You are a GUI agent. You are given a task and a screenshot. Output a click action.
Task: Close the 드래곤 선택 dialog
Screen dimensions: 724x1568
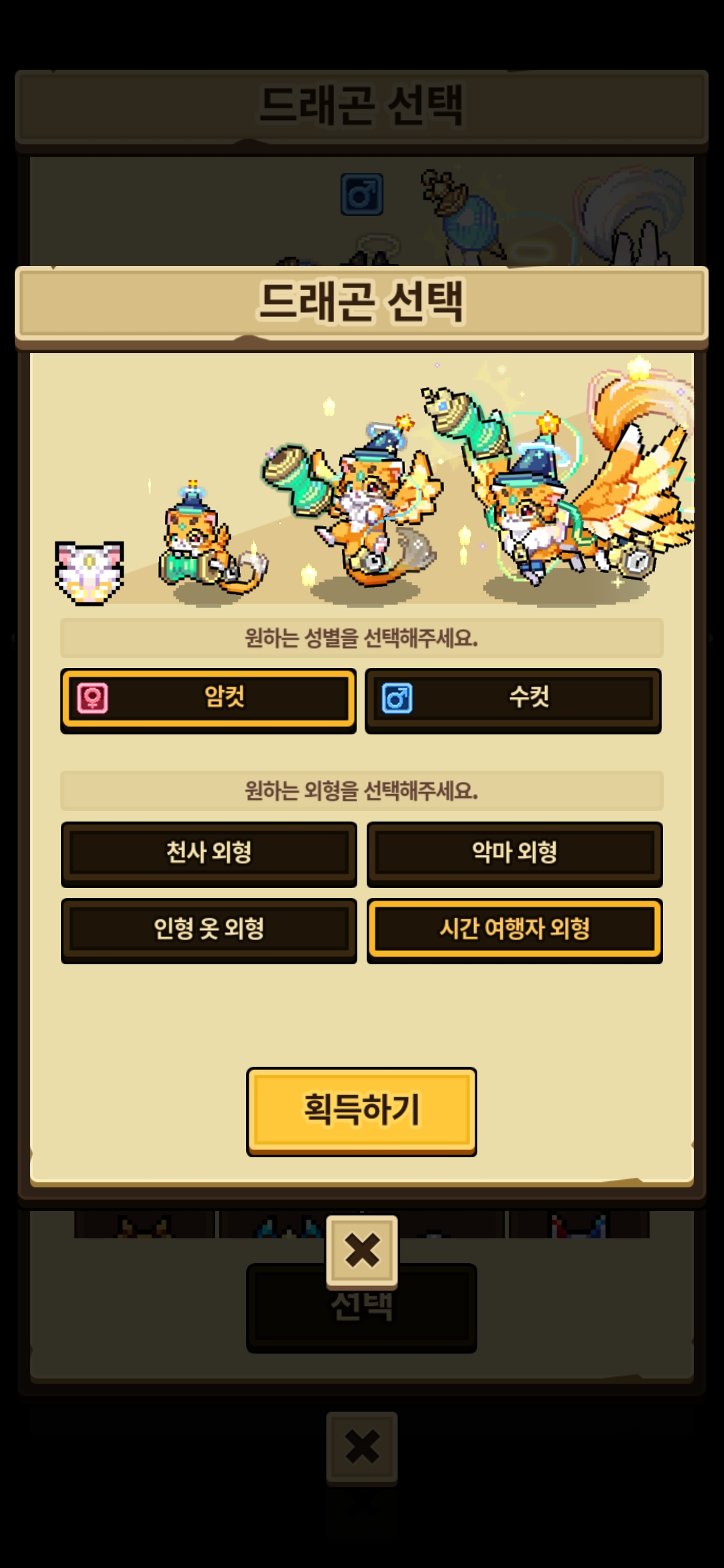(x=362, y=1250)
